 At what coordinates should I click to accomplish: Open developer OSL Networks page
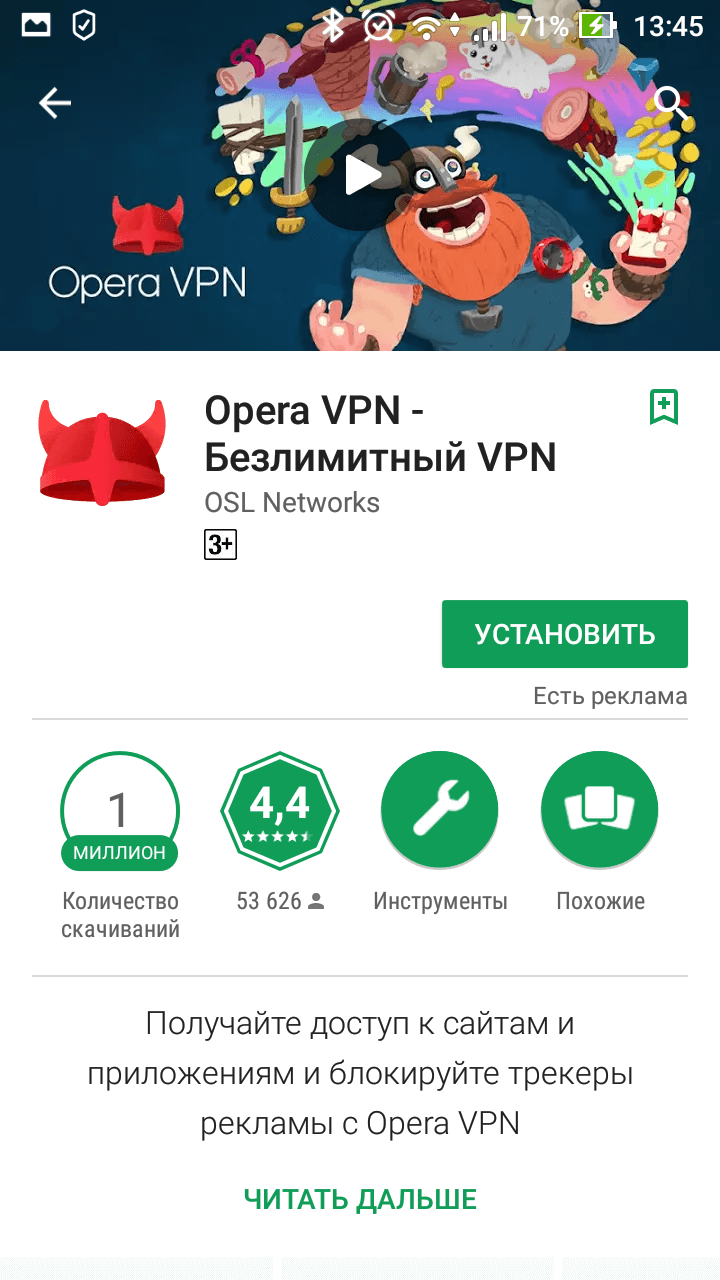[292, 502]
